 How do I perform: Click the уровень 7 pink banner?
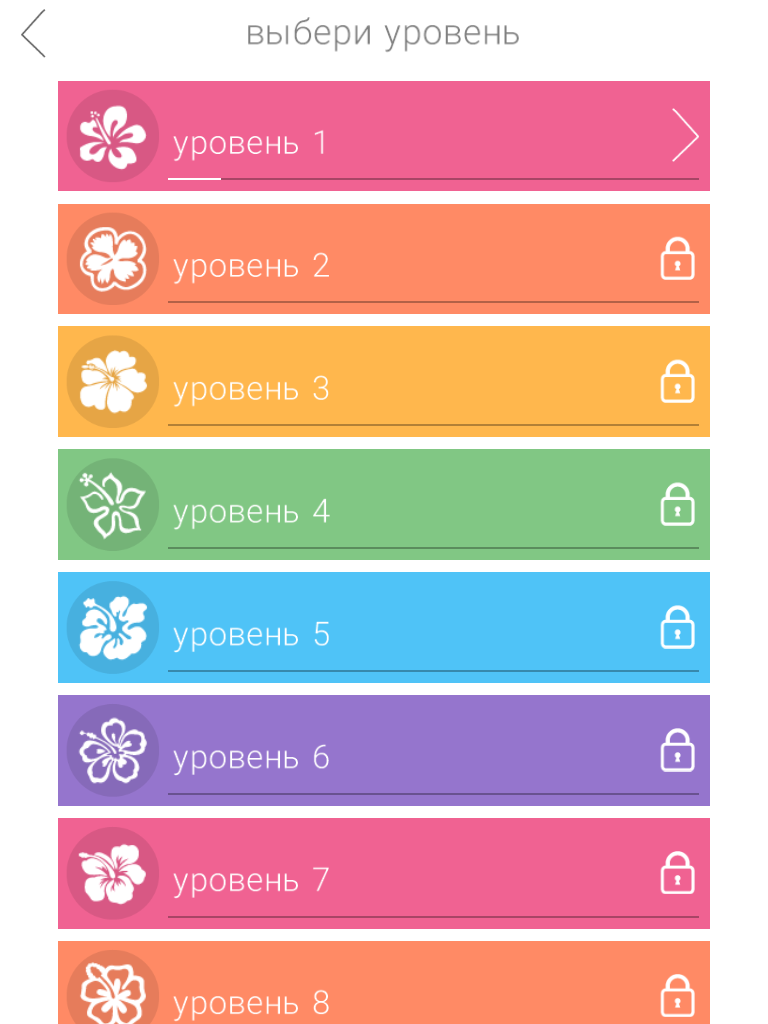pos(400,873)
